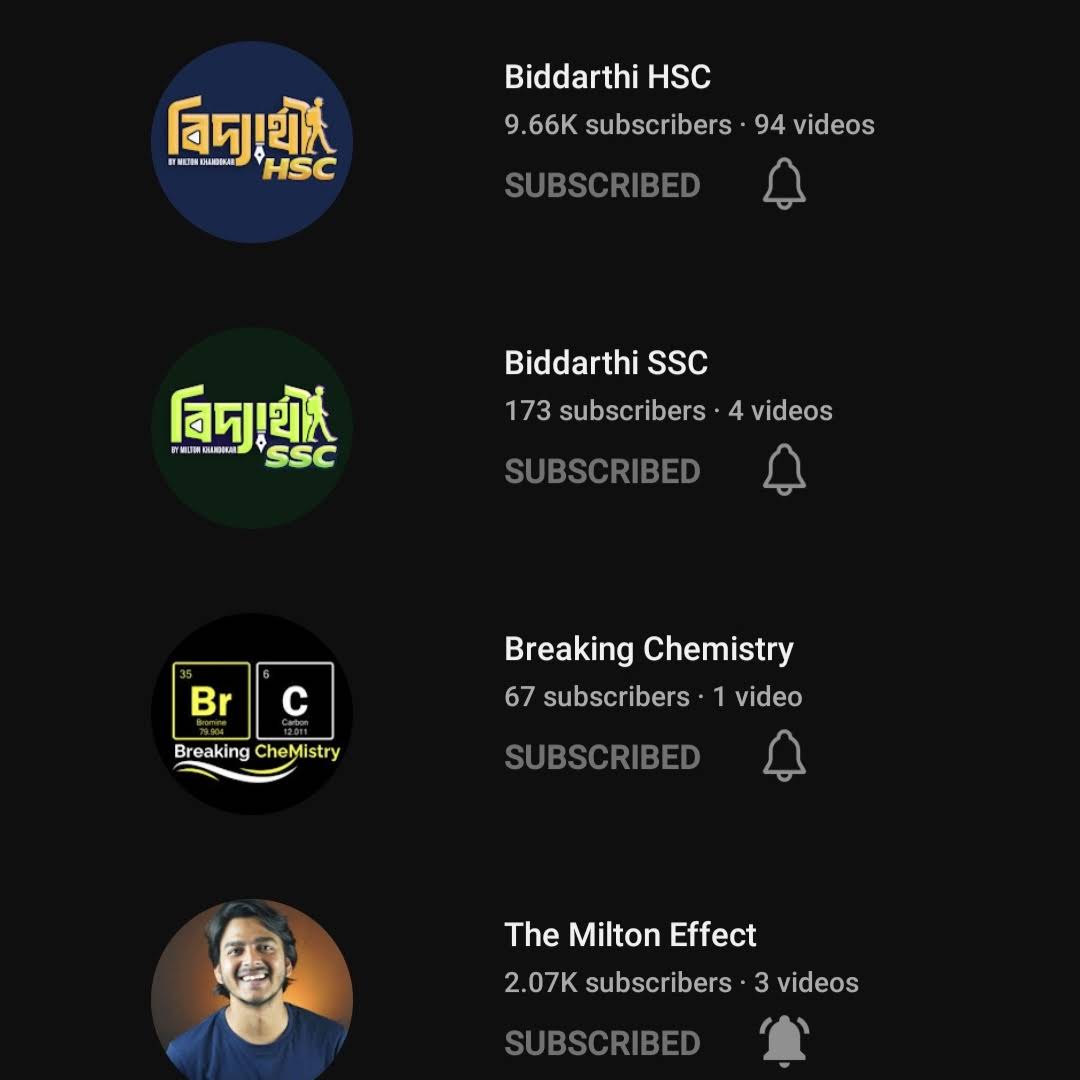
Task: Tap SUBSCRIBED button for Biddarthi HSC
Action: [x=602, y=186]
